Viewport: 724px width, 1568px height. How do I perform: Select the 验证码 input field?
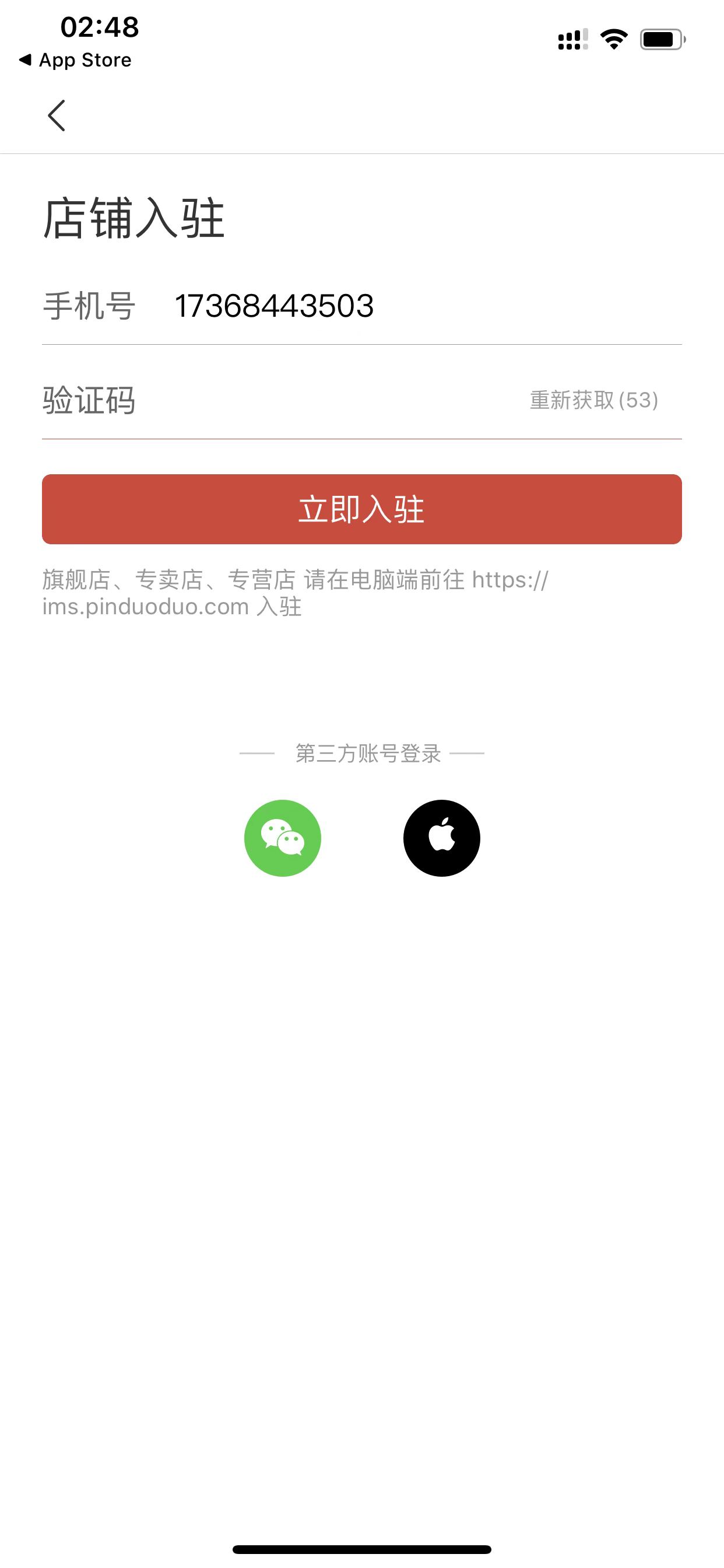(x=274, y=401)
